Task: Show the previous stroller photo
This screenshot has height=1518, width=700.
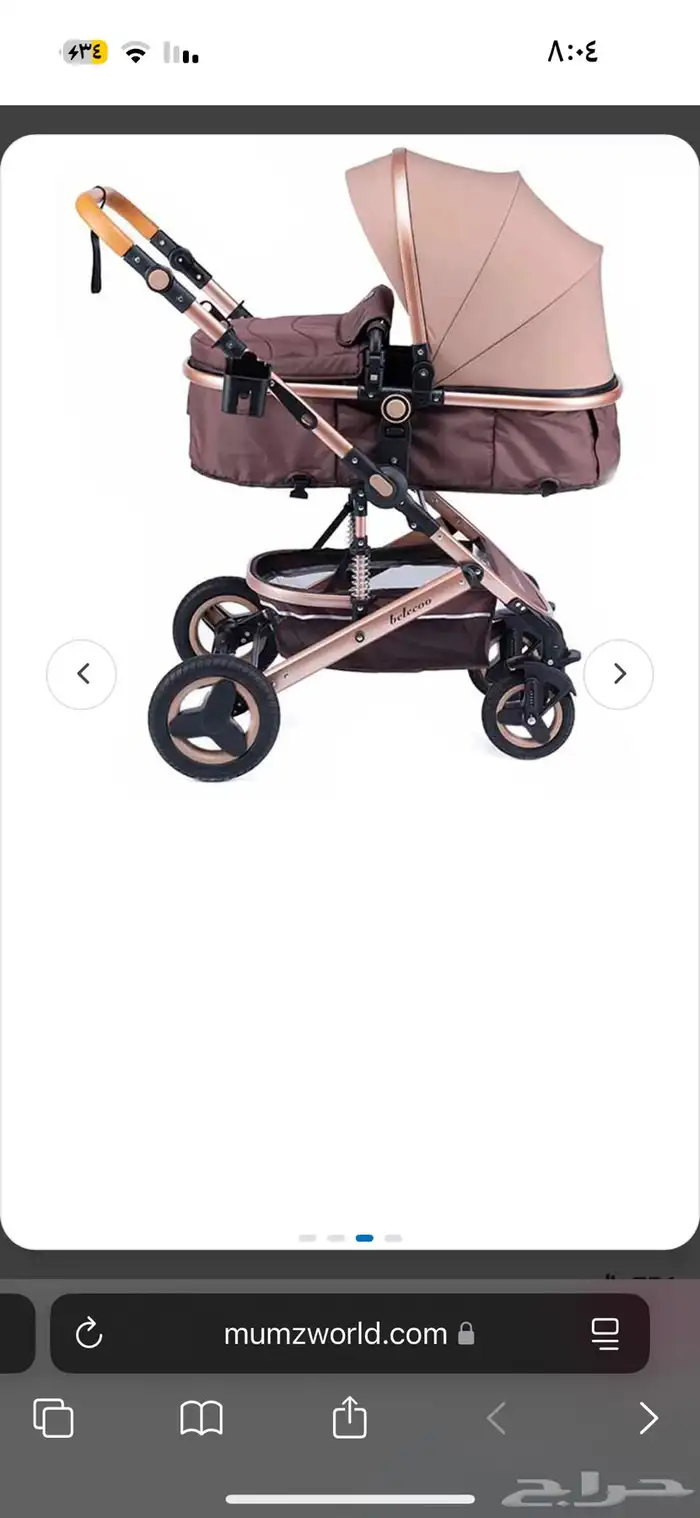Action: click(x=82, y=674)
